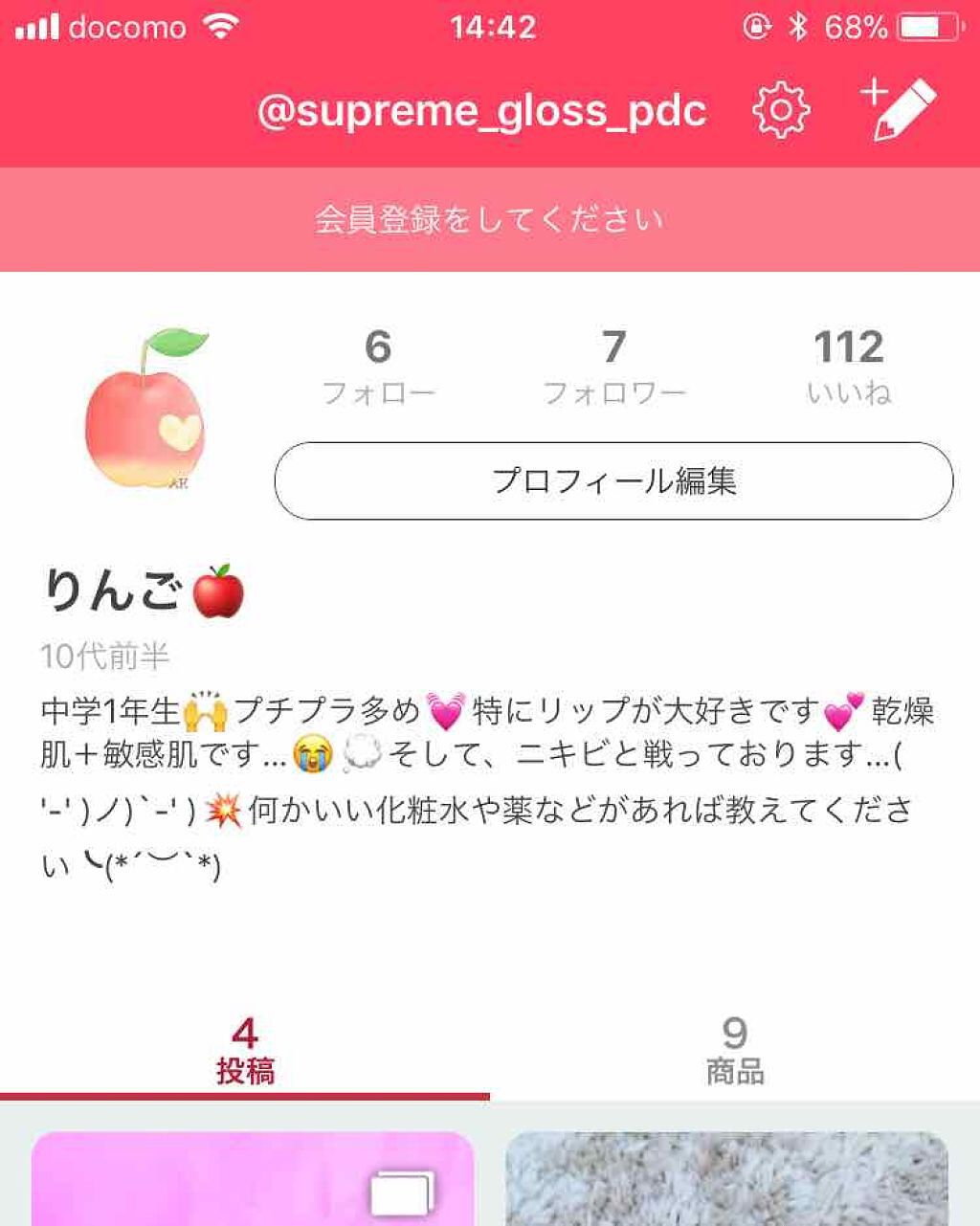Open the フォロワー count showing 7

pyautogui.click(x=615, y=367)
